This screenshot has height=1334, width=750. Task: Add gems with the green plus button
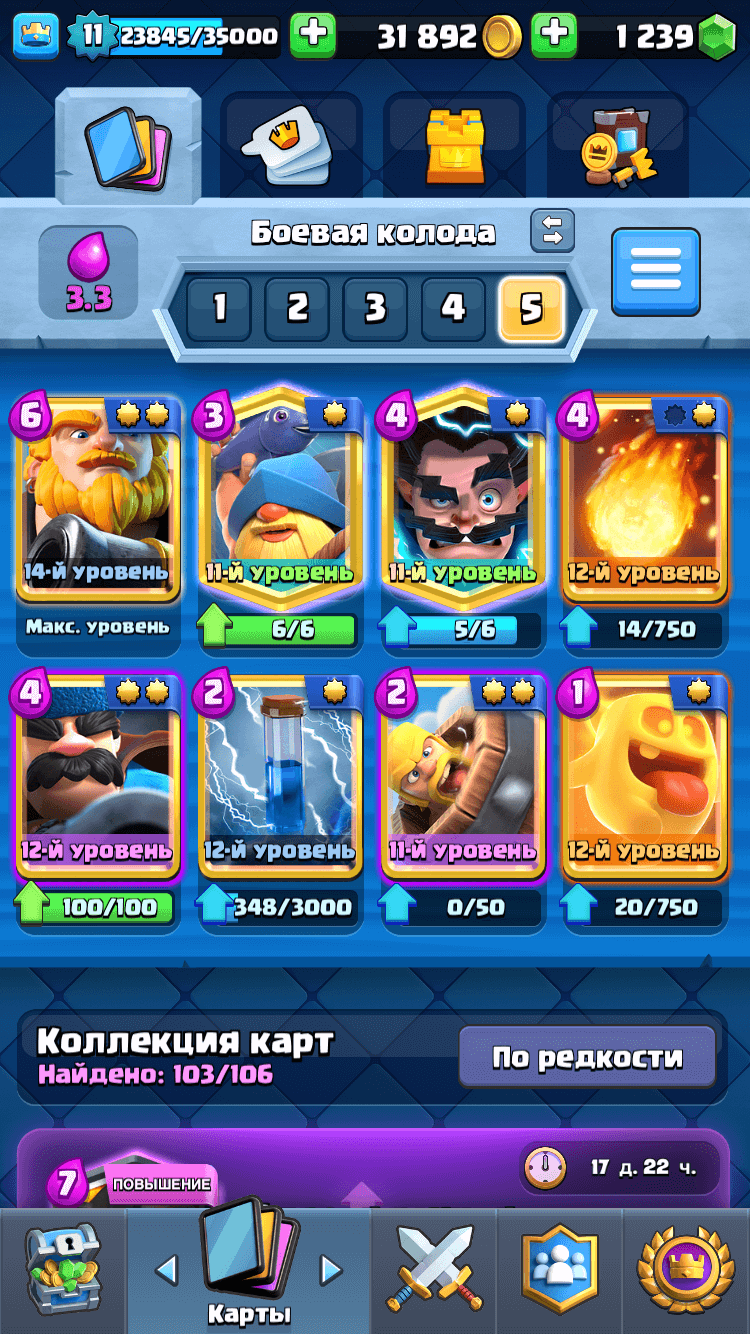coord(553,36)
